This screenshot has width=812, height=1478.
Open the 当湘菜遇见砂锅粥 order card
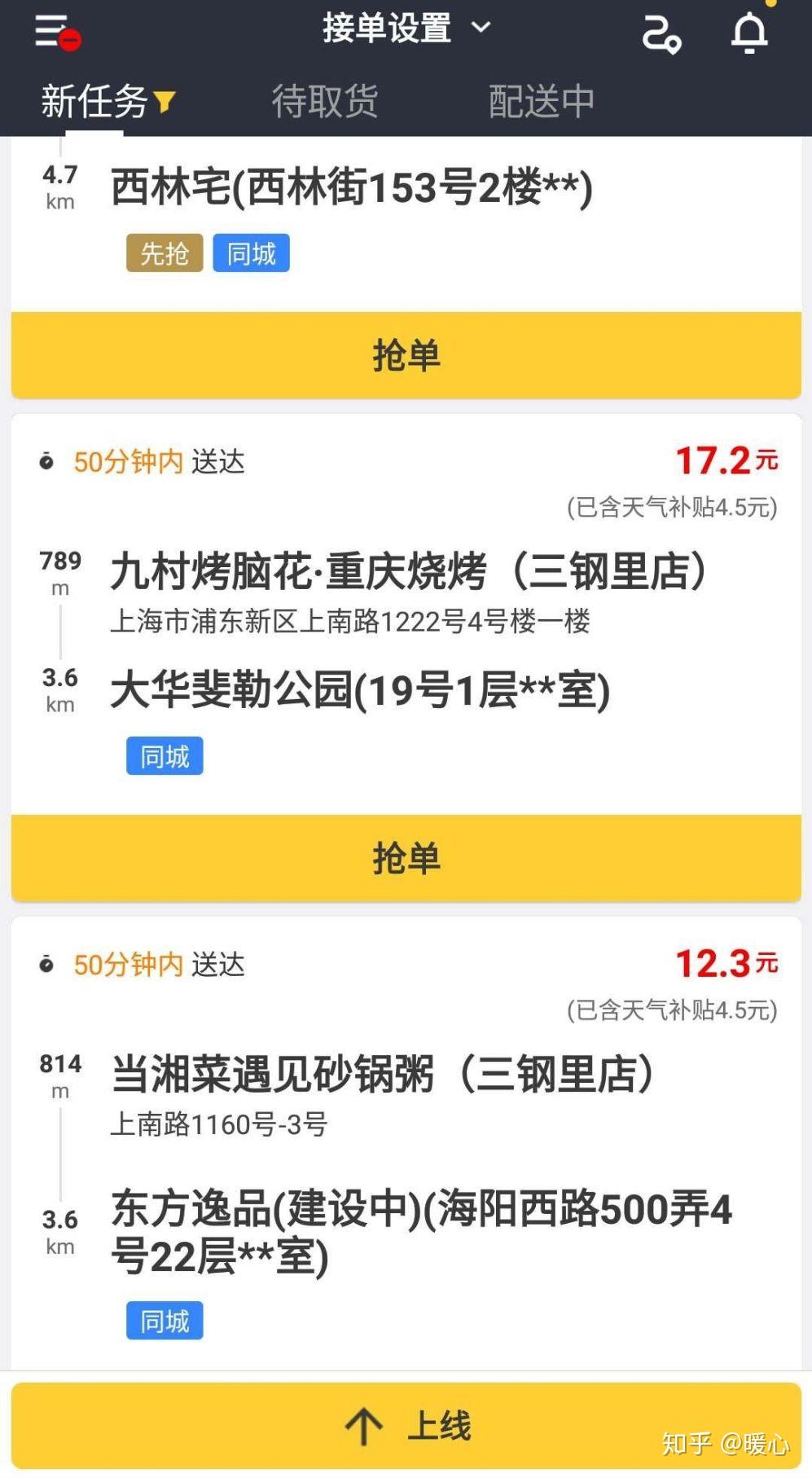pyautogui.click(x=406, y=1142)
